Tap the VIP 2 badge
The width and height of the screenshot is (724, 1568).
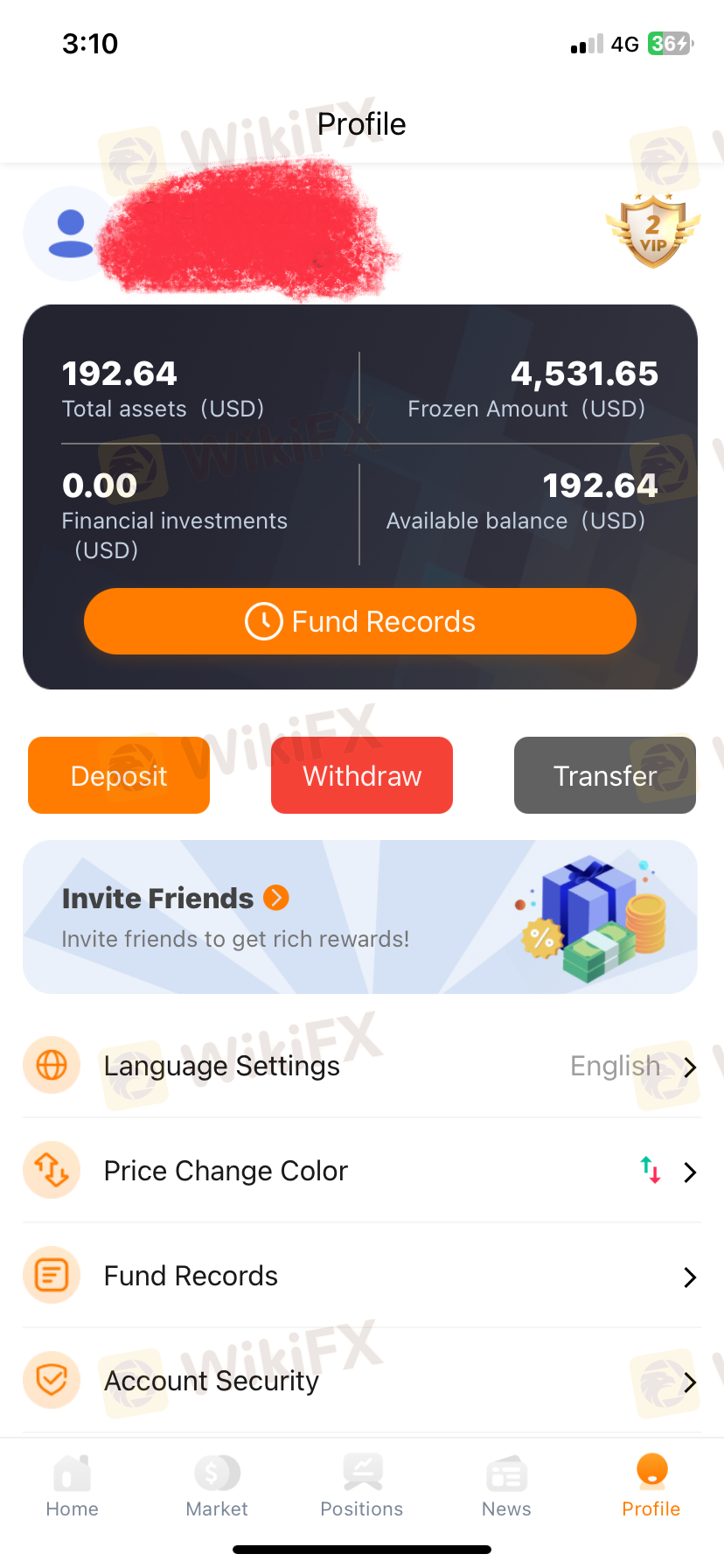(x=653, y=231)
